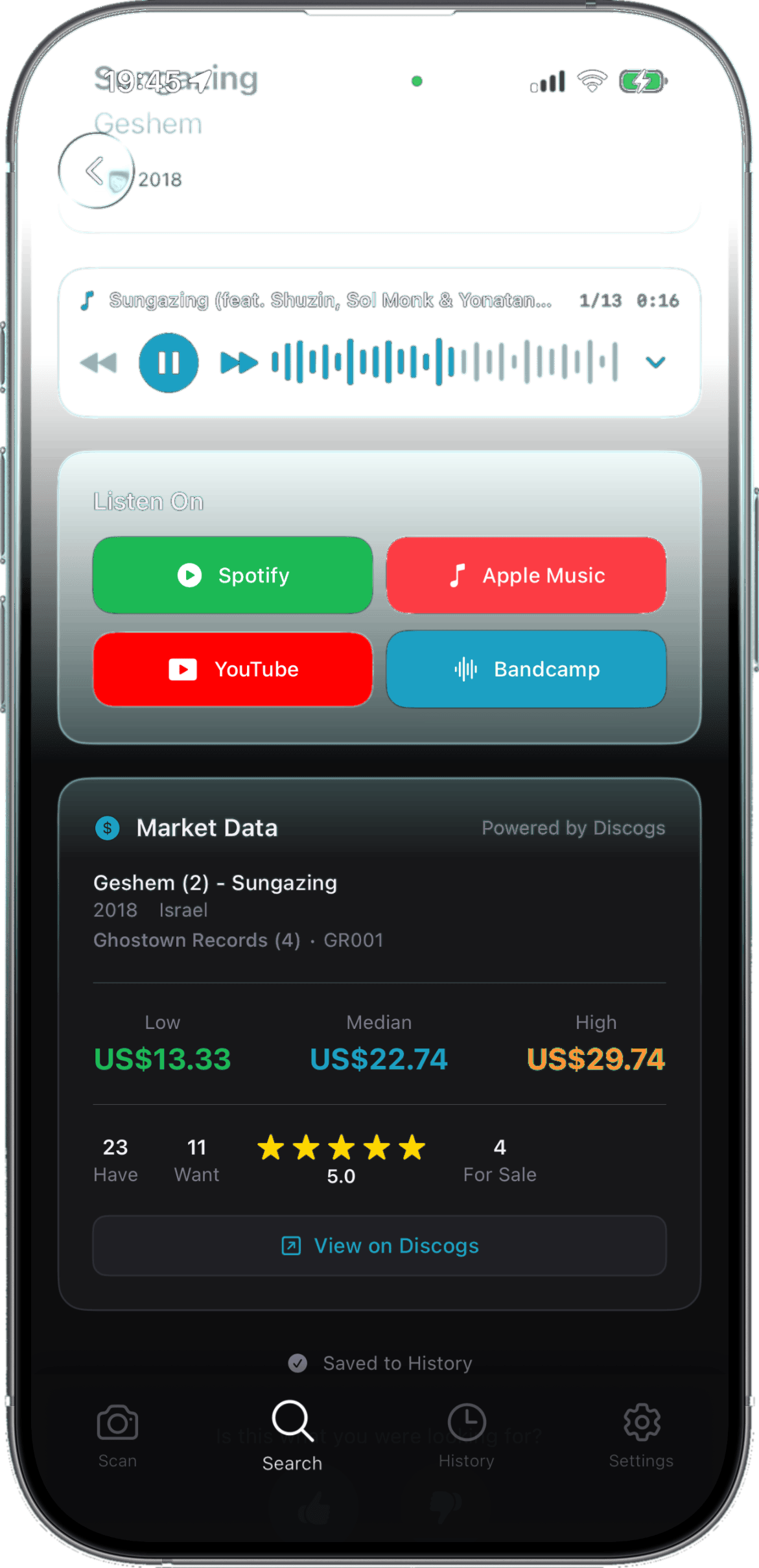The width and height of the screenshot is (759, 1568).
Task: Go back with the back arrow
Action: click(x=96, y=171)
